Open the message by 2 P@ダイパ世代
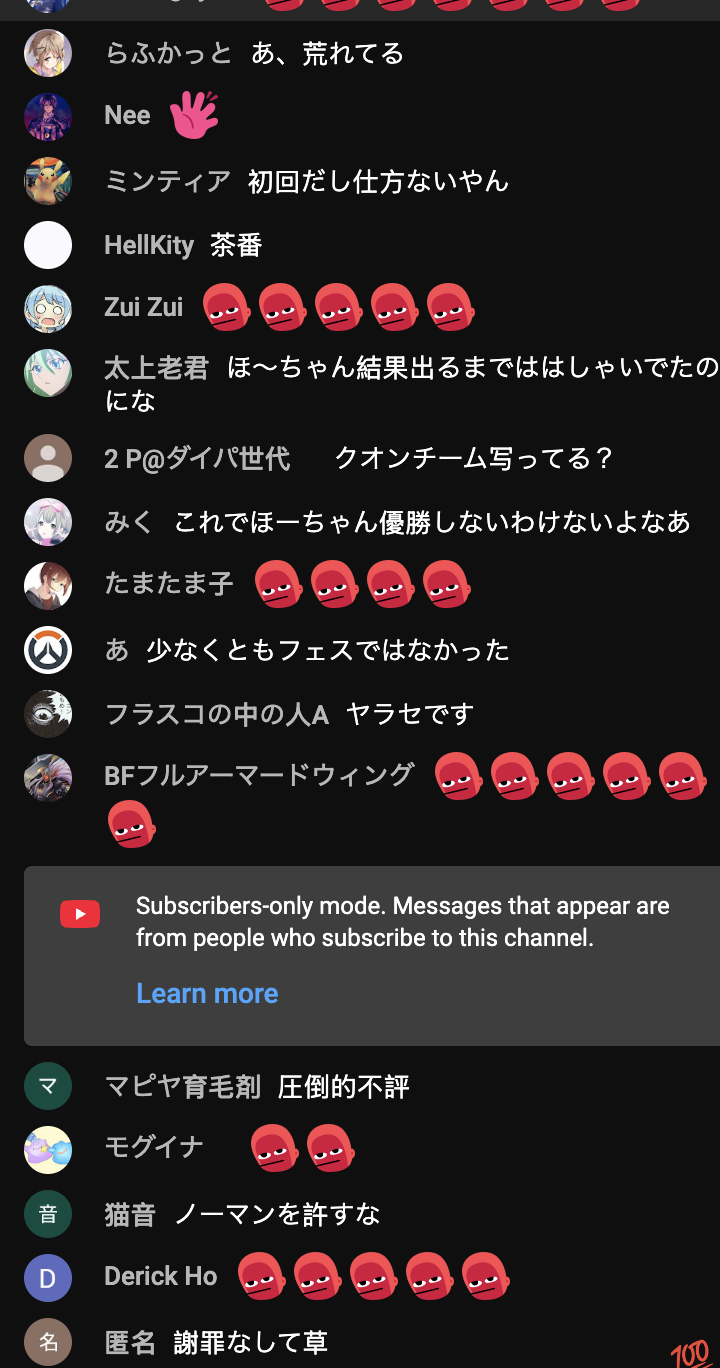The height and width of the screenshot is (1368, 720). 473,459
